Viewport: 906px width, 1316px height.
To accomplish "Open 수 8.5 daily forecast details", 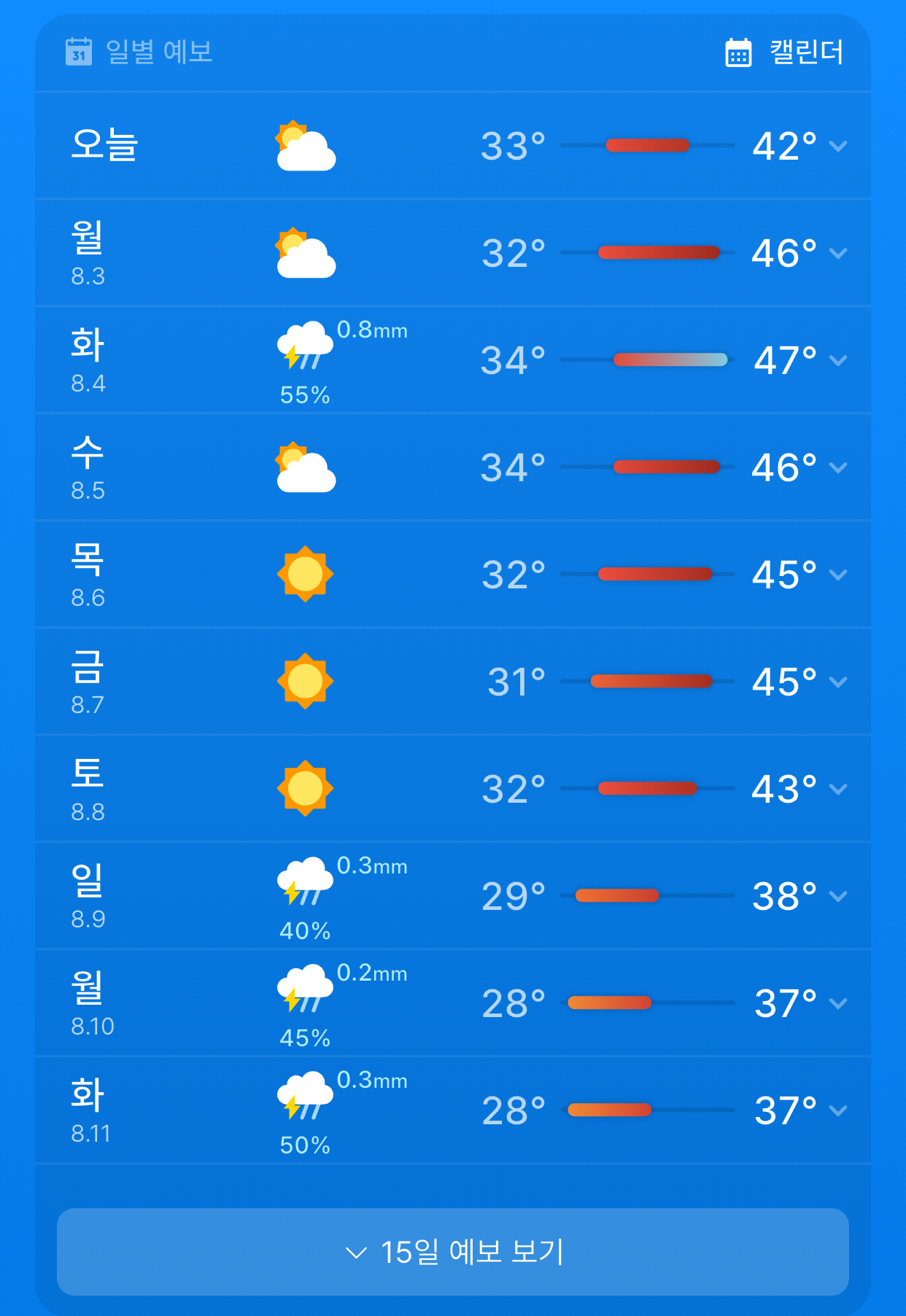I will coord(453,467).
